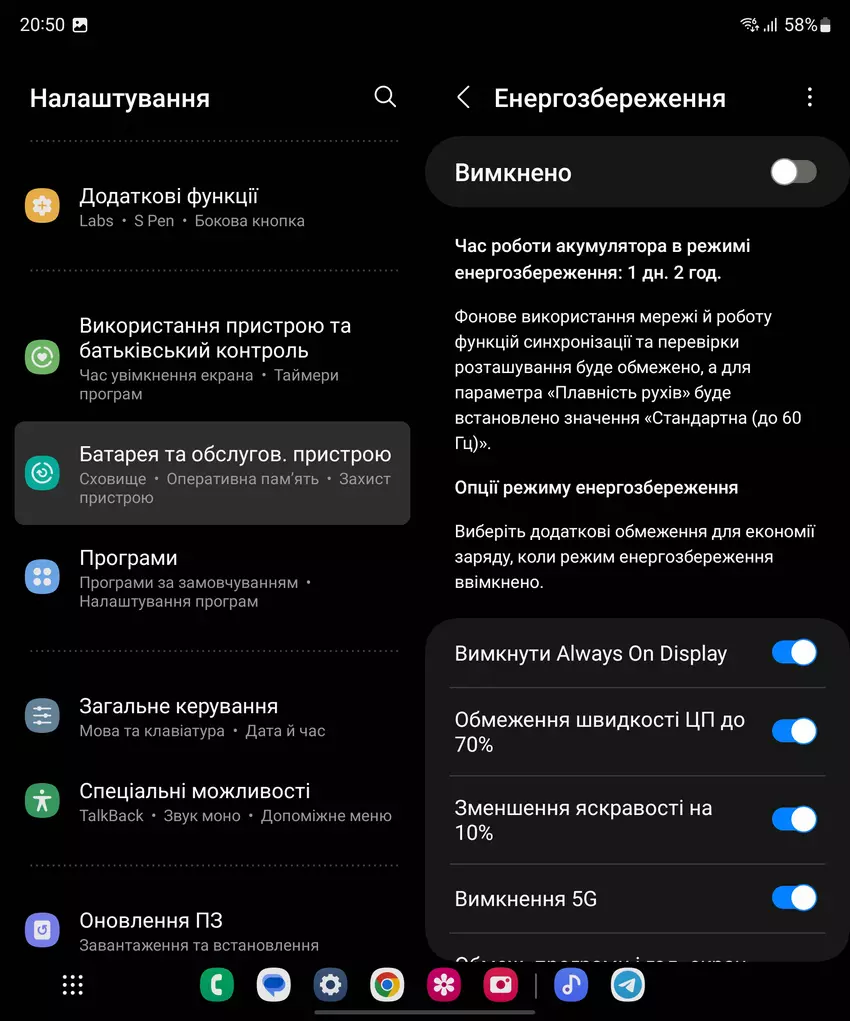
Task: Launch the Phone app from taskbar
Action: click(216, 985)
